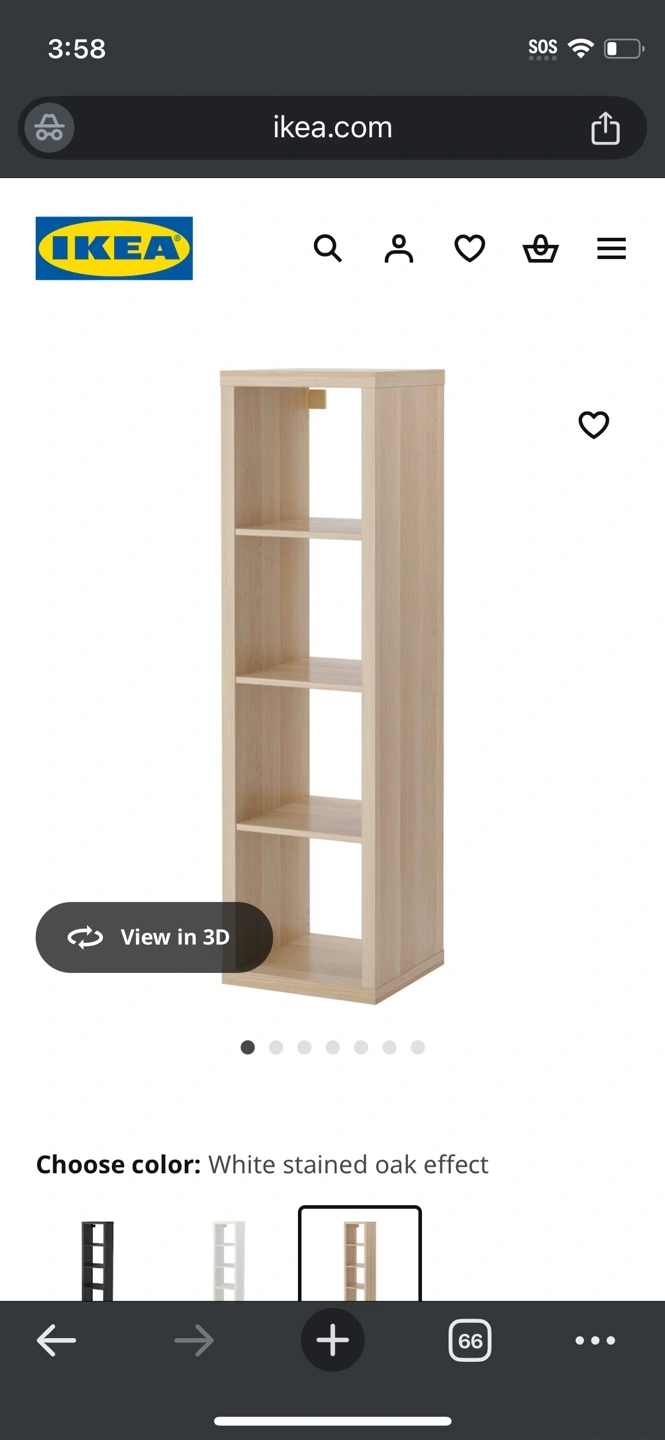
Task: Tap View in 3D button
Action: (x=154, y=937)
